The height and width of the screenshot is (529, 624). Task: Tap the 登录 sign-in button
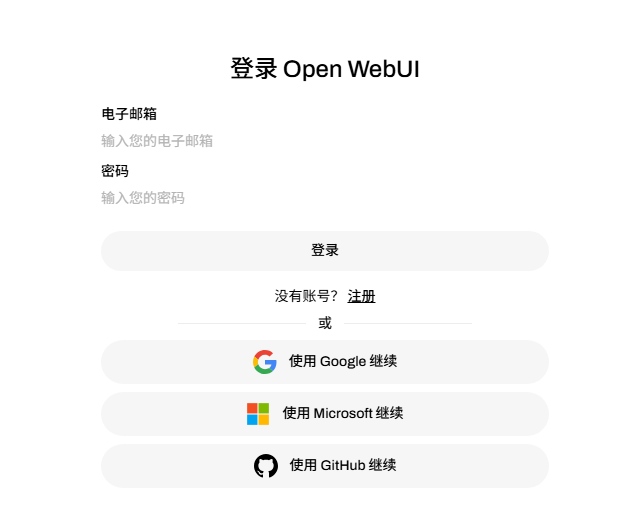[x=324, y=251]
